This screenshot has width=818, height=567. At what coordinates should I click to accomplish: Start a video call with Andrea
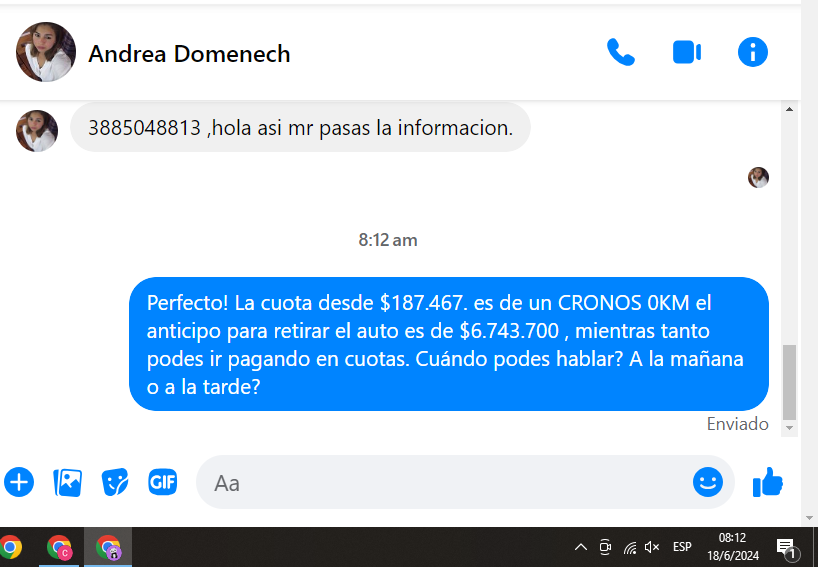(687, 52)
